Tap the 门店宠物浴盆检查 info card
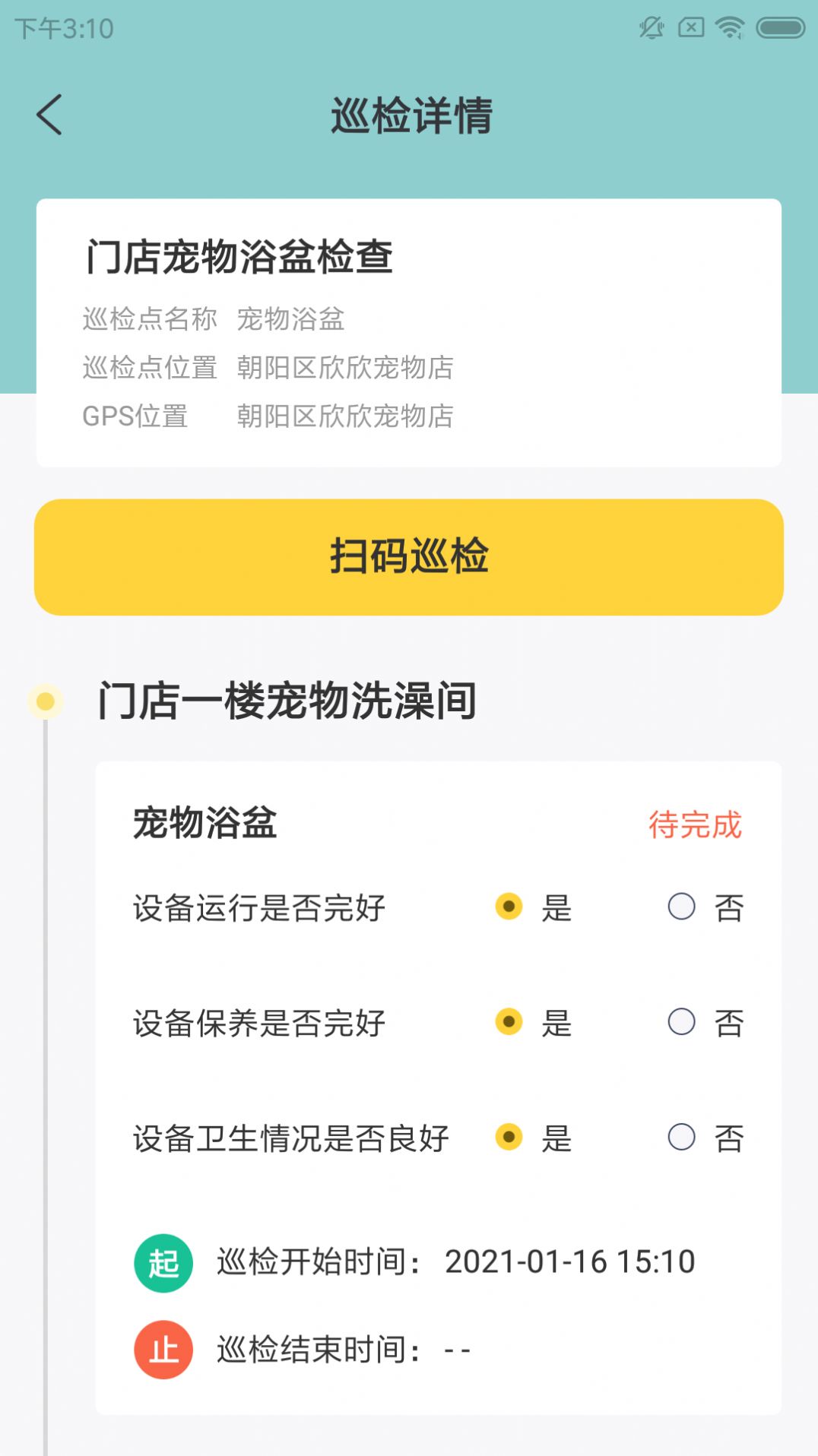This screenshot has height=1456, width=818. [409, 329]
